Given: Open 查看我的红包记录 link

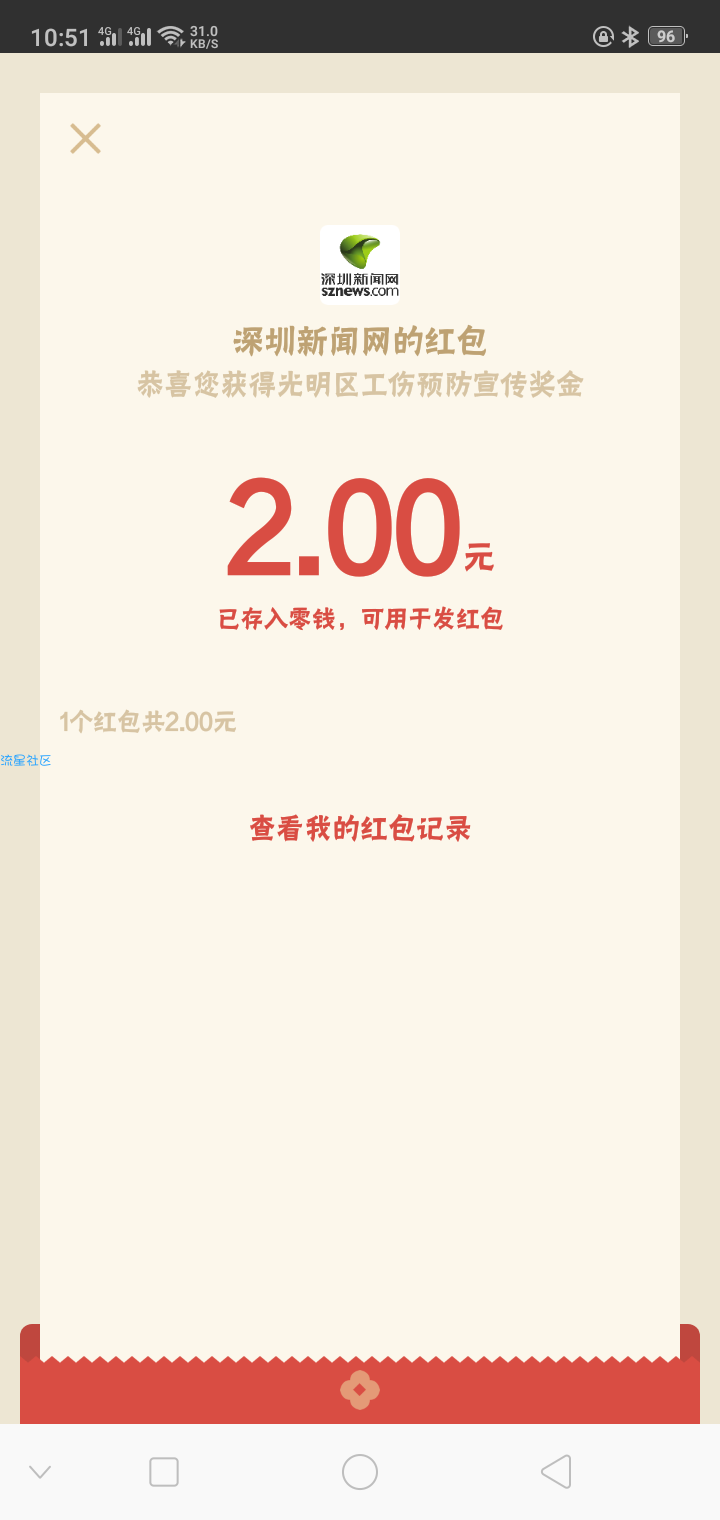Looking at the screenshot, I should (x=360, y=828).
